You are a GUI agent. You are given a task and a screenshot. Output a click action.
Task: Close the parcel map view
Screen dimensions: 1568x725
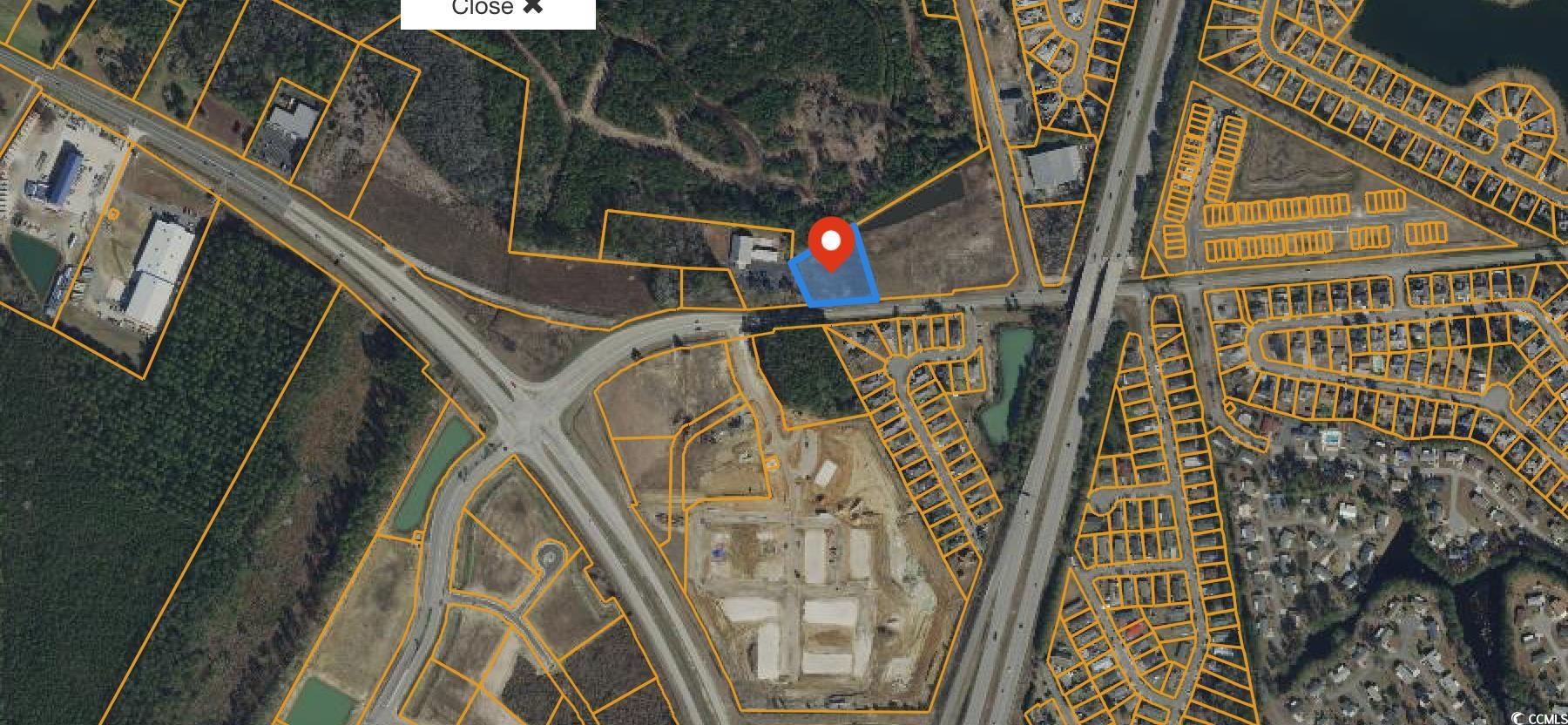pyautogui.click(x=497, y=9)
